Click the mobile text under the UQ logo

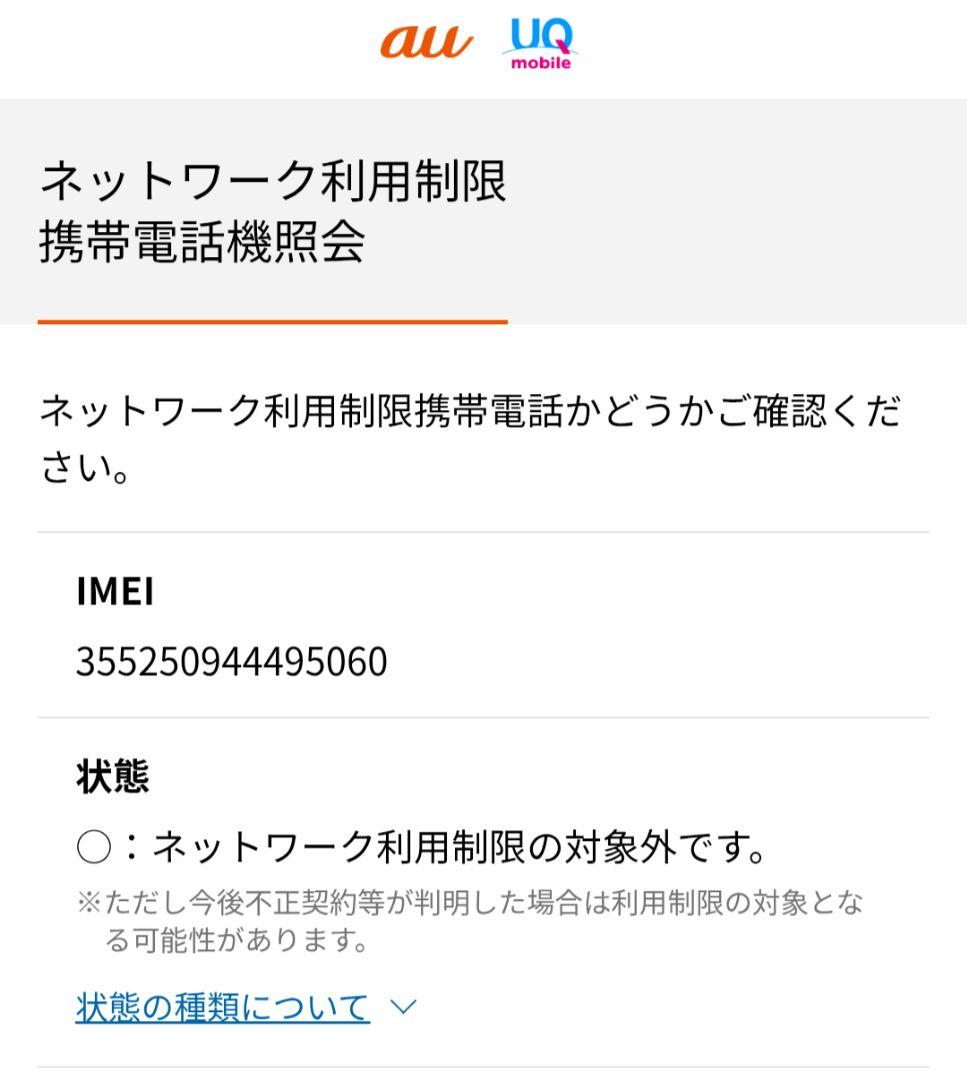(540, 60)
